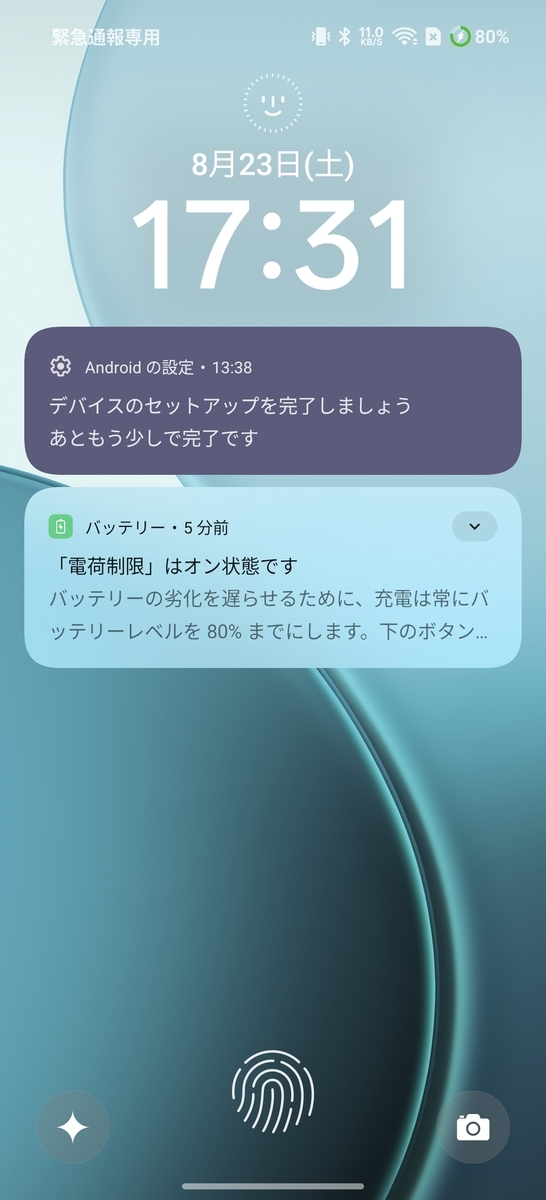Open the Android設定 setup notification
546x1200 pixels.
[273, 401]
